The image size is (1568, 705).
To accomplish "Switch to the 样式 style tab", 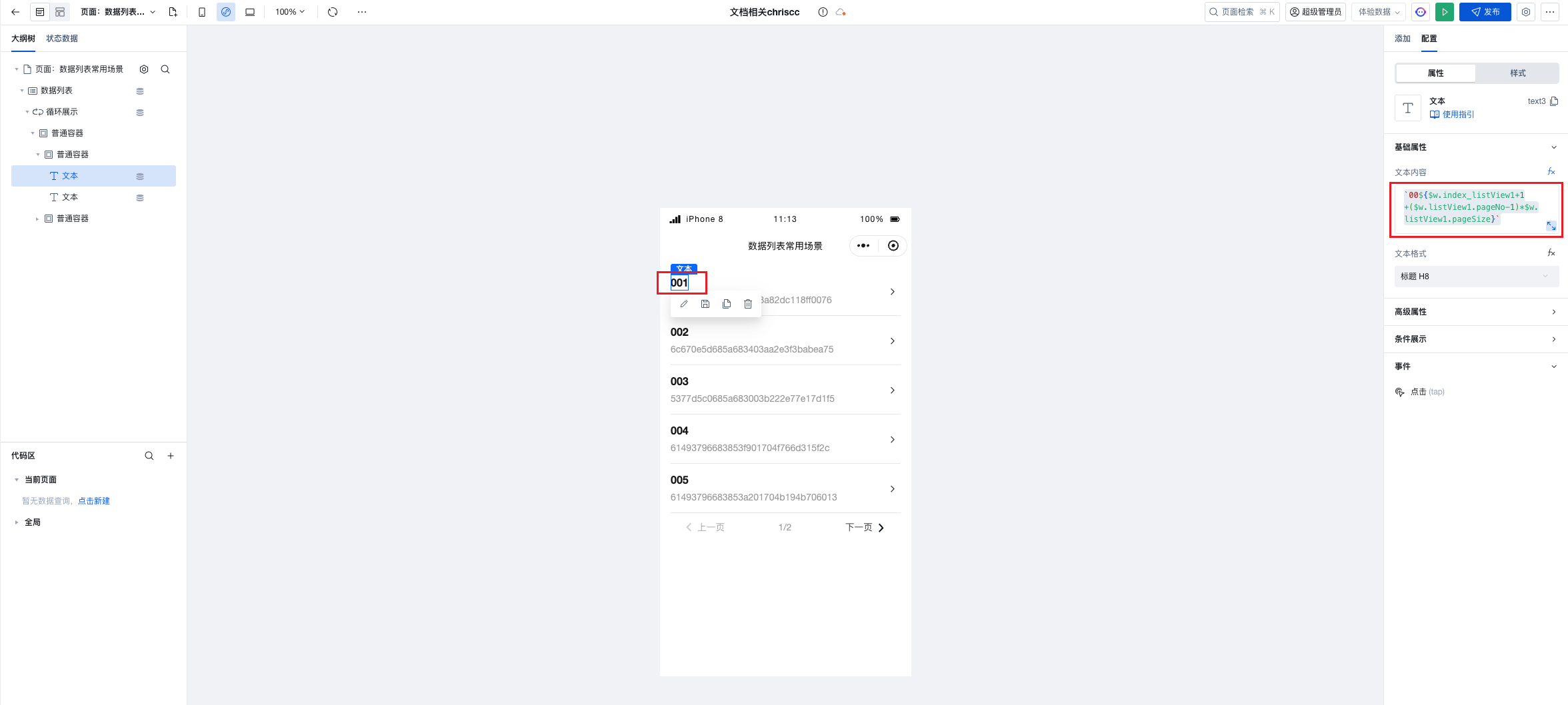I will pyautogui.click(x=1517, y=73).
